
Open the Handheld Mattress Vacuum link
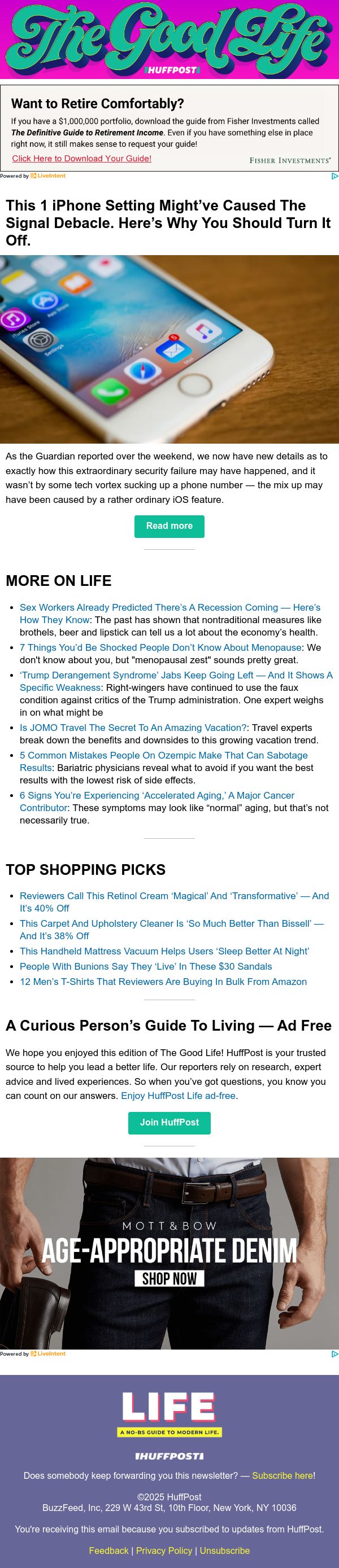164,951
